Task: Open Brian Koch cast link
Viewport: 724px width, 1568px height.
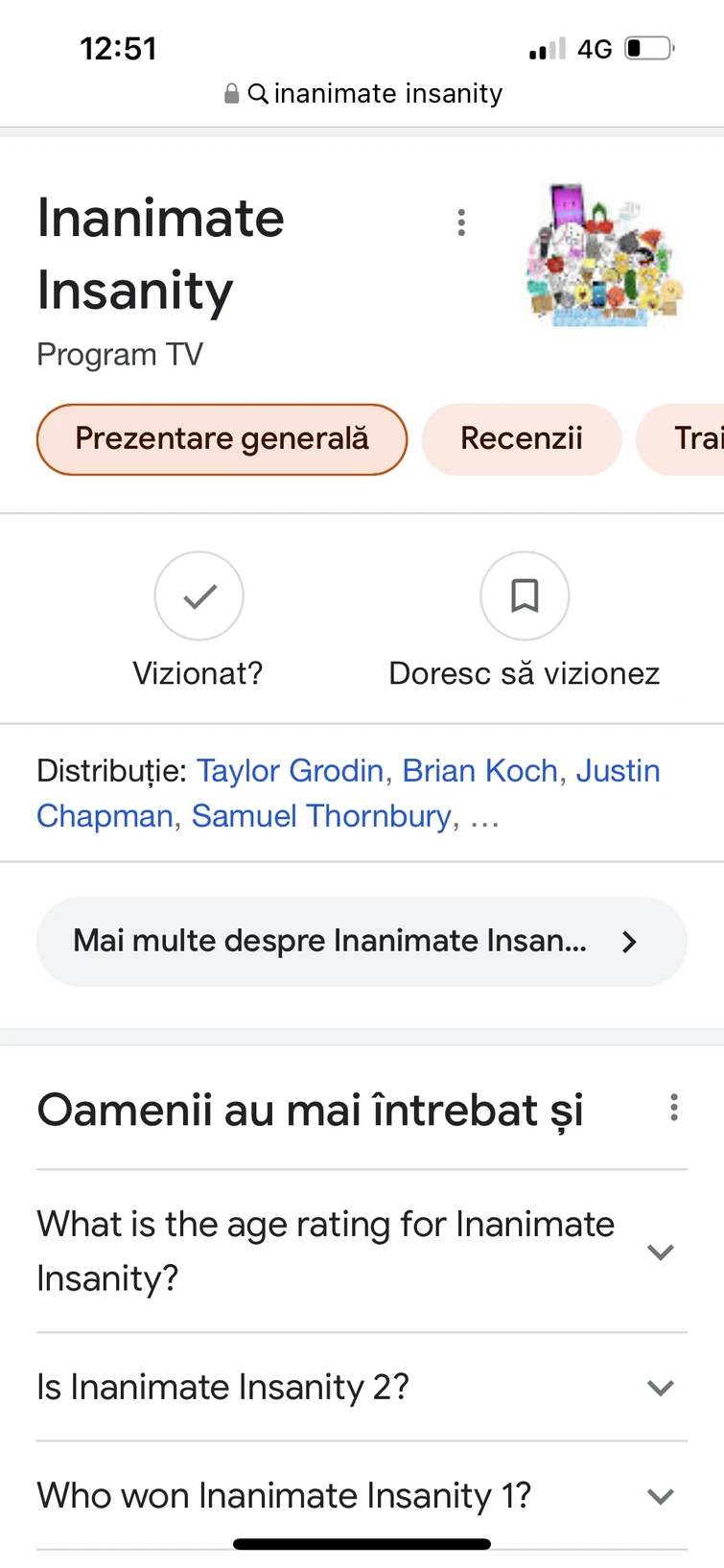Action: (x=479, y=771)
